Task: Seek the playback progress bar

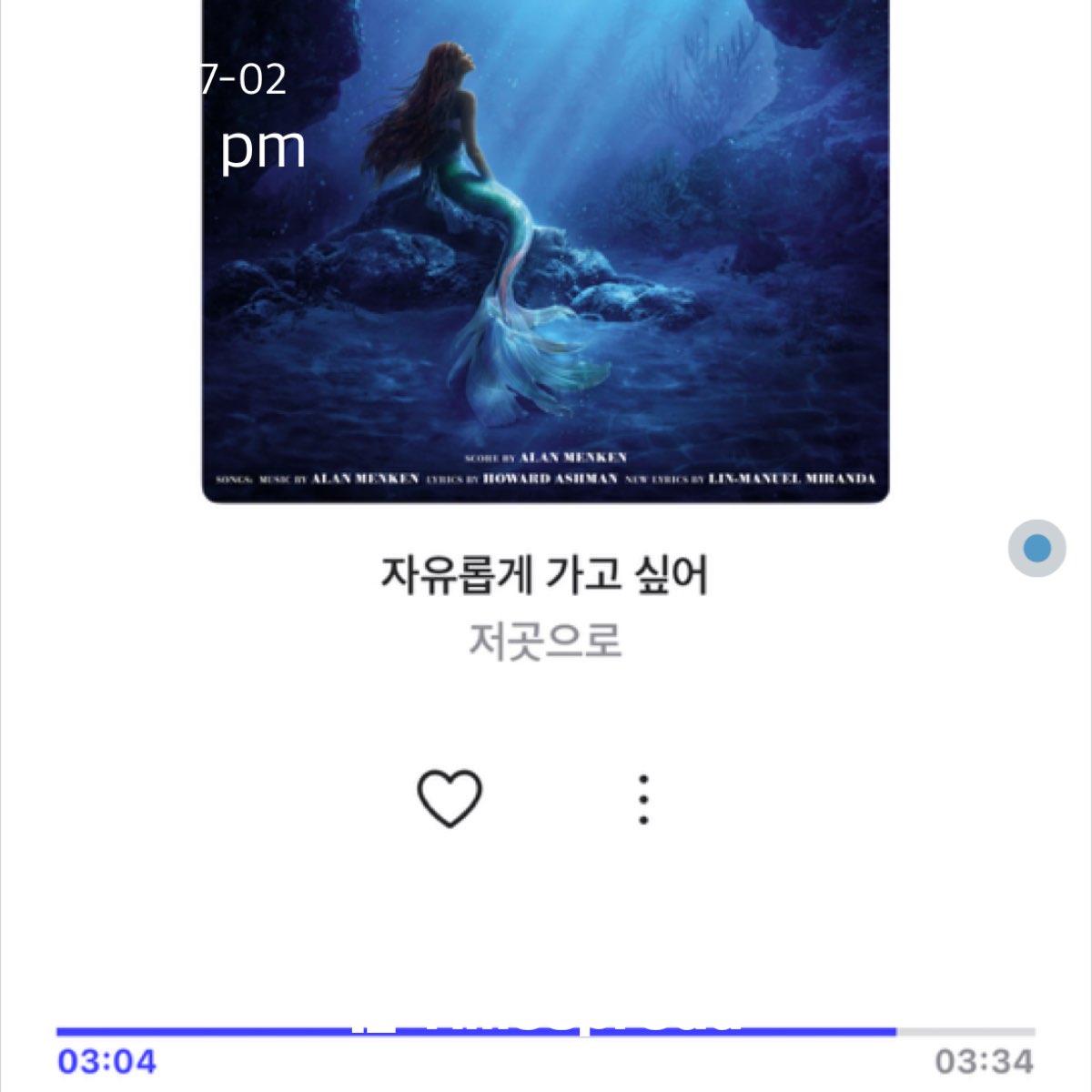Action: 546,1032
